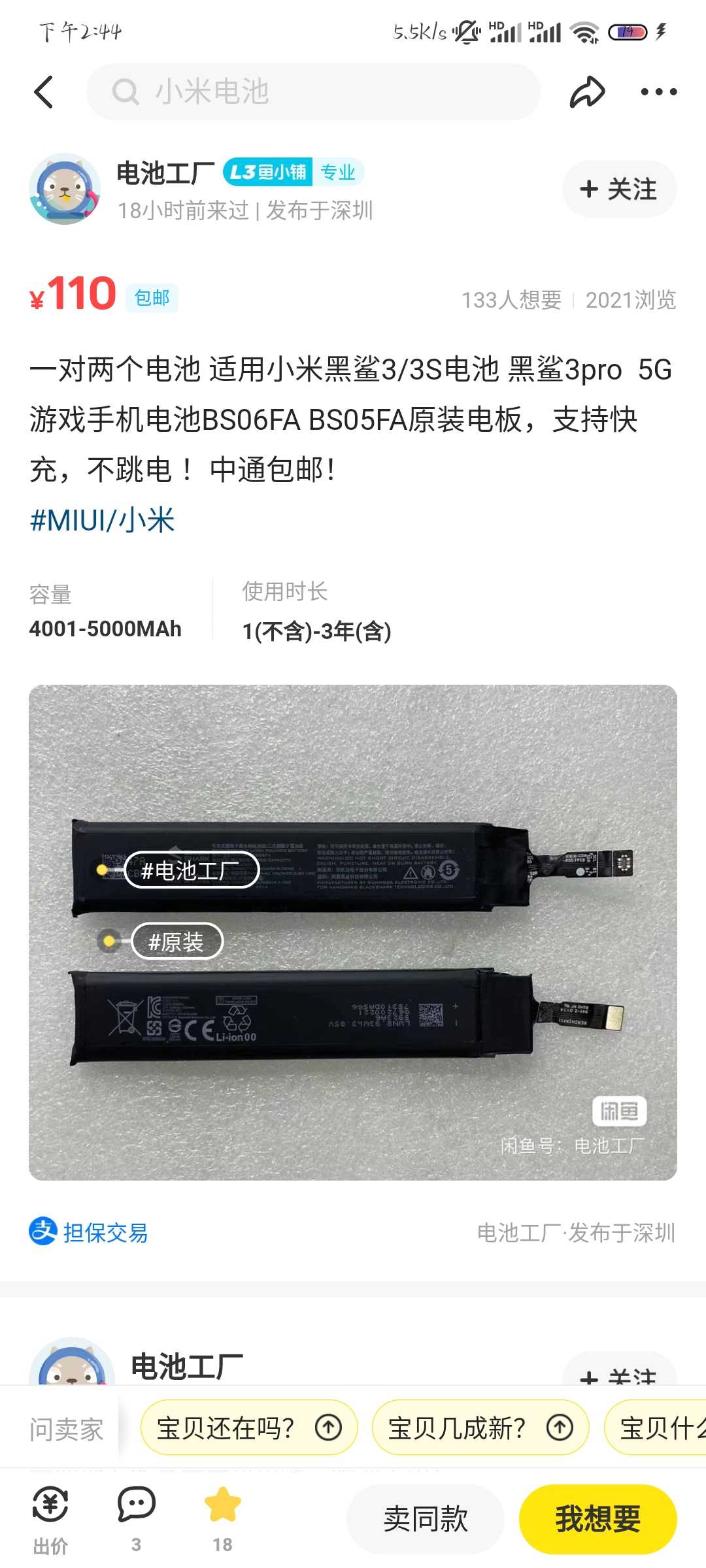Open the #MIUI/小米 hashtag link

103,521
